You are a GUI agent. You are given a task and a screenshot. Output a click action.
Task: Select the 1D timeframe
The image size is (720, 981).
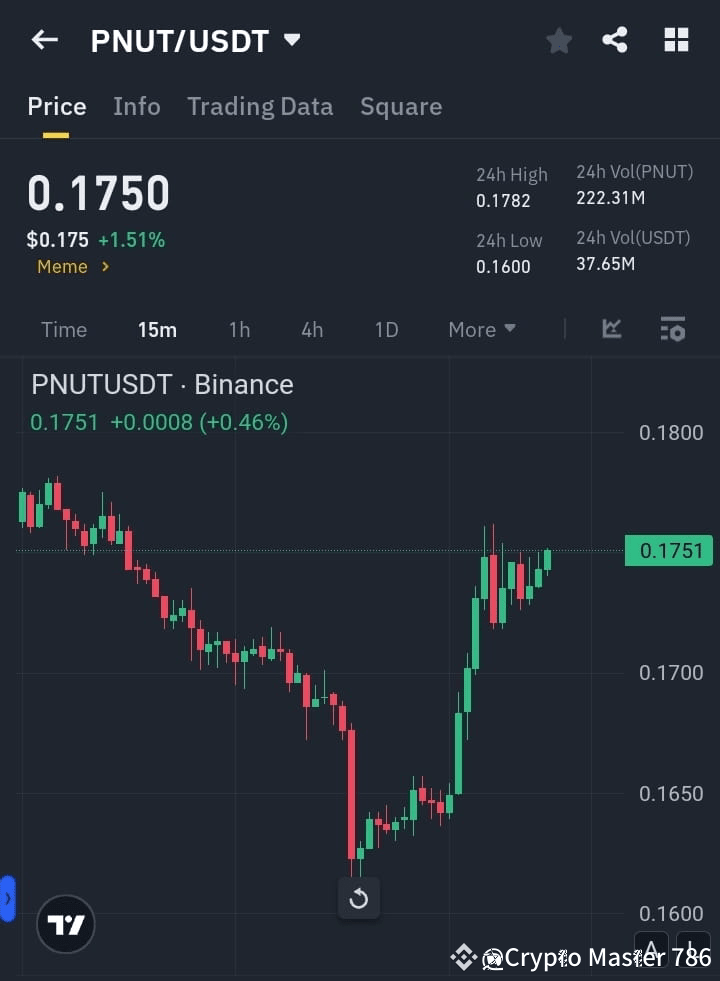click(386, 329)
